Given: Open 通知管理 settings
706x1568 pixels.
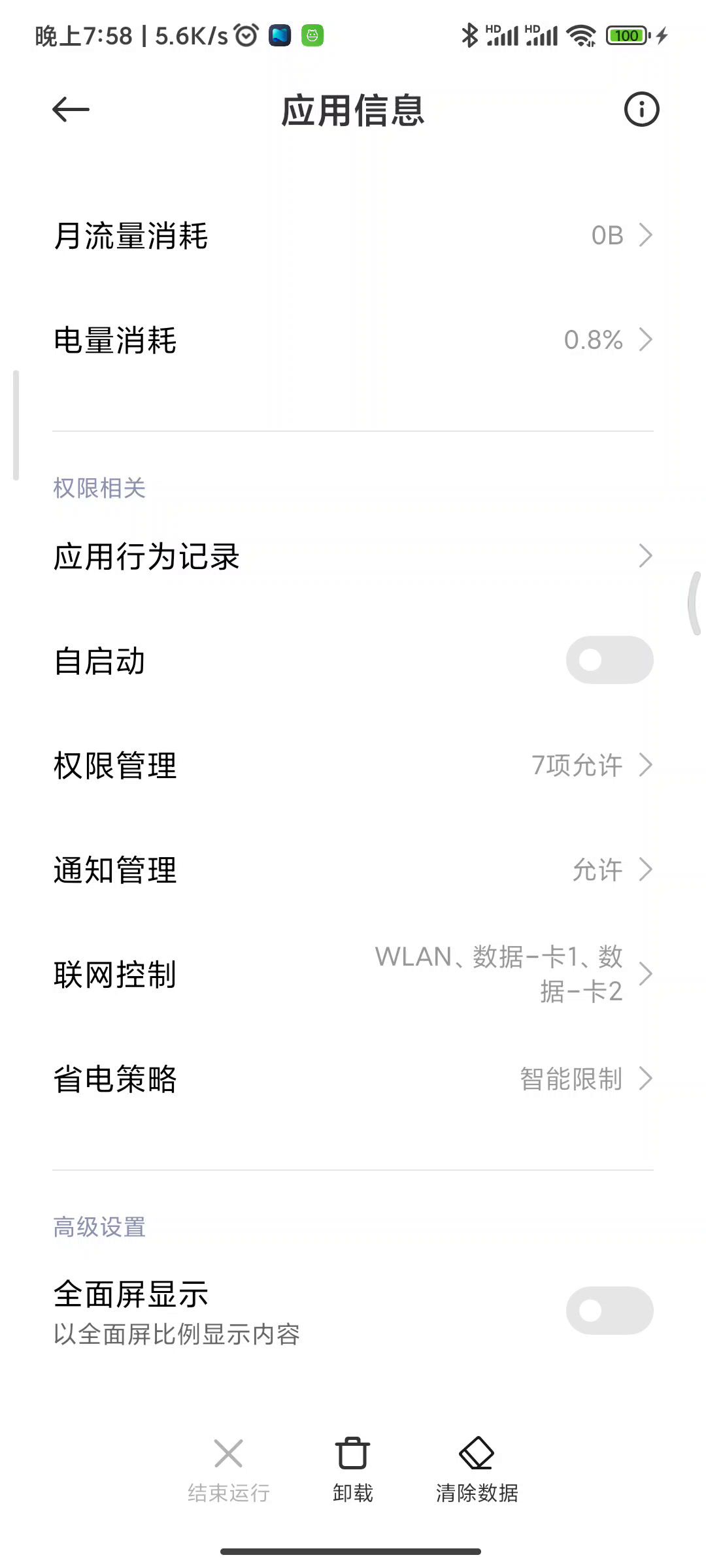Looking at the screenshot, I should (x=353, y=870).
